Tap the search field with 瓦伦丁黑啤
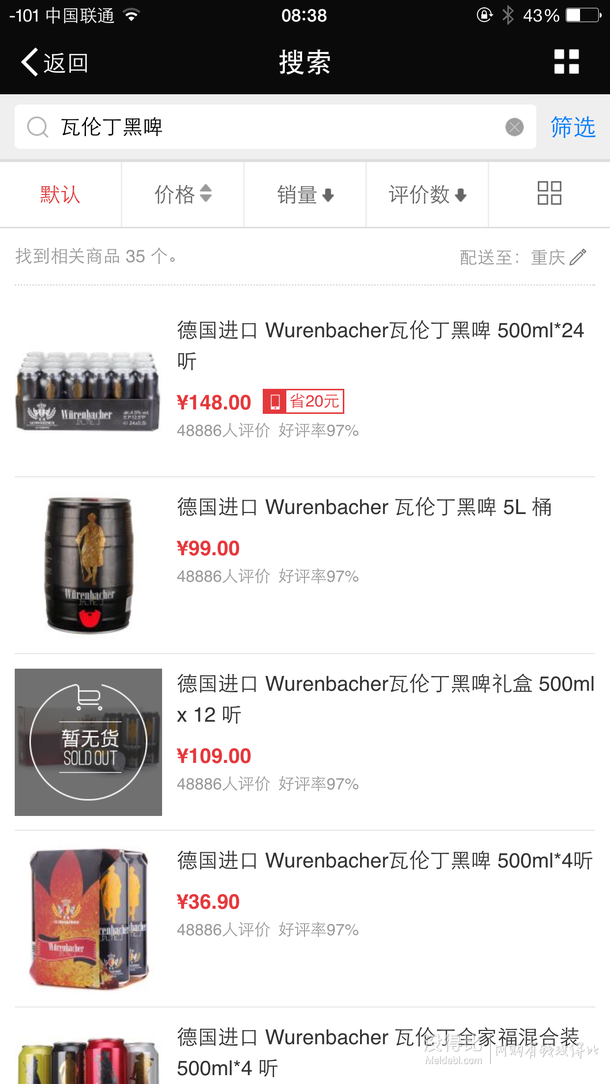The width and height of the screenshot is (610, 1084). [270, 127]
